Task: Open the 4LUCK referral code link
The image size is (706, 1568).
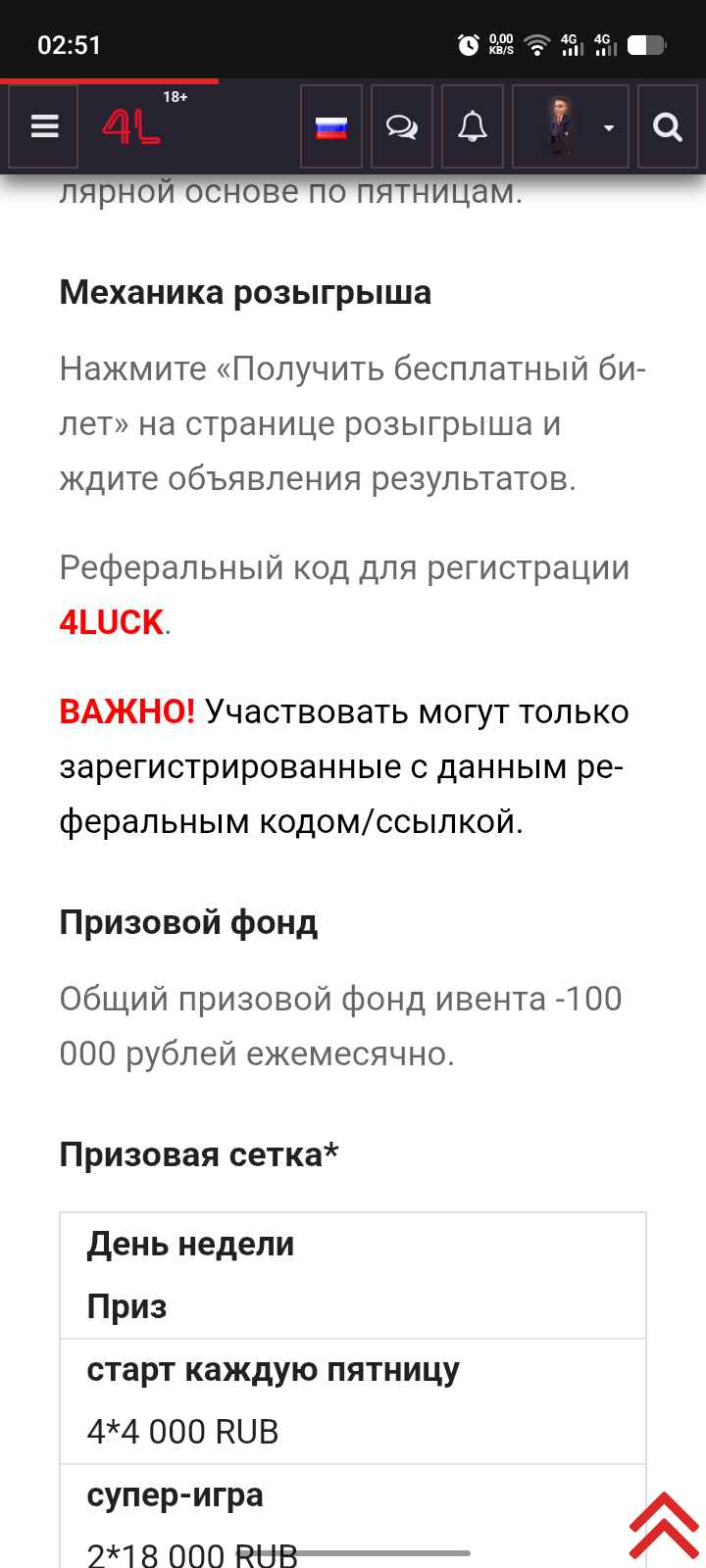Action: [x=112, y=623]
